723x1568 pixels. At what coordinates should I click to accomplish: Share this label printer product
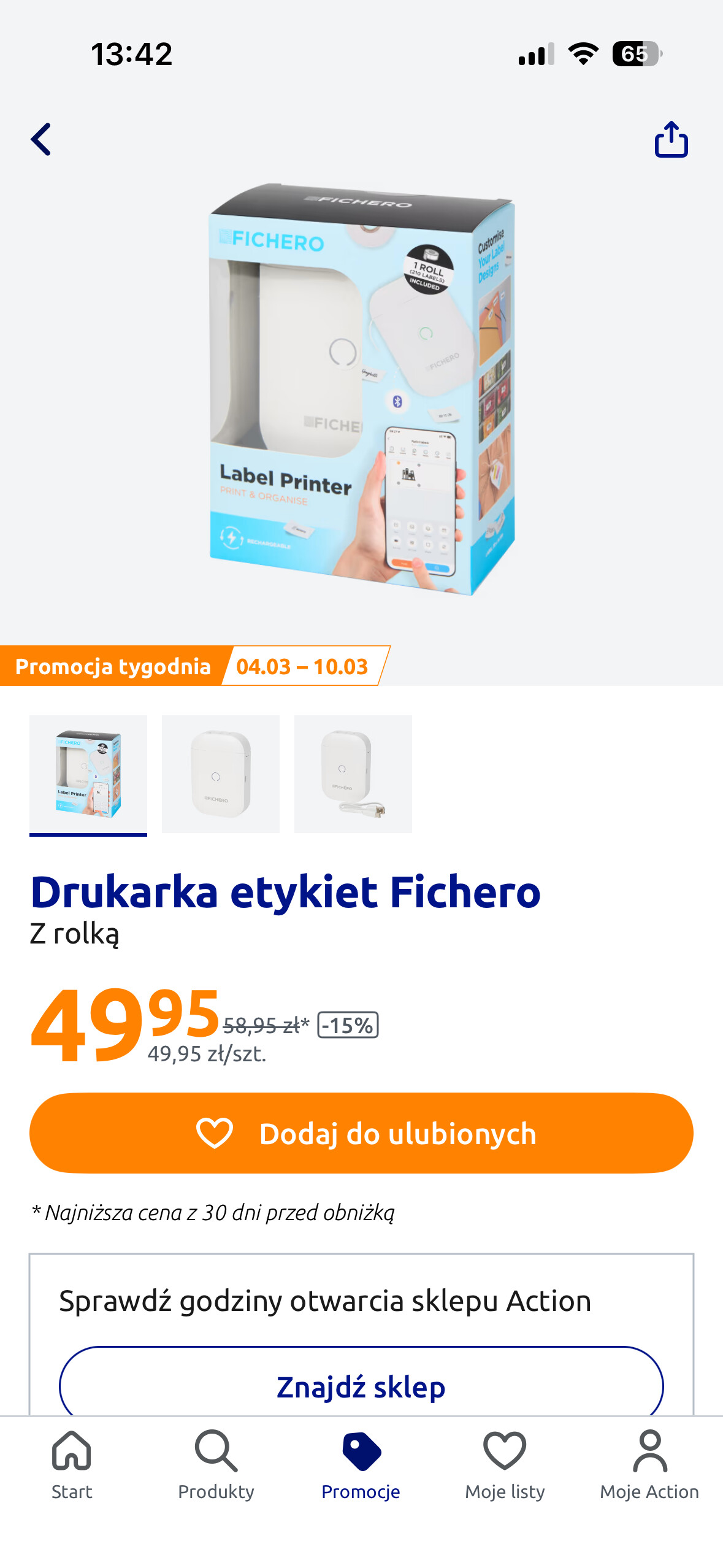[671, 140]
